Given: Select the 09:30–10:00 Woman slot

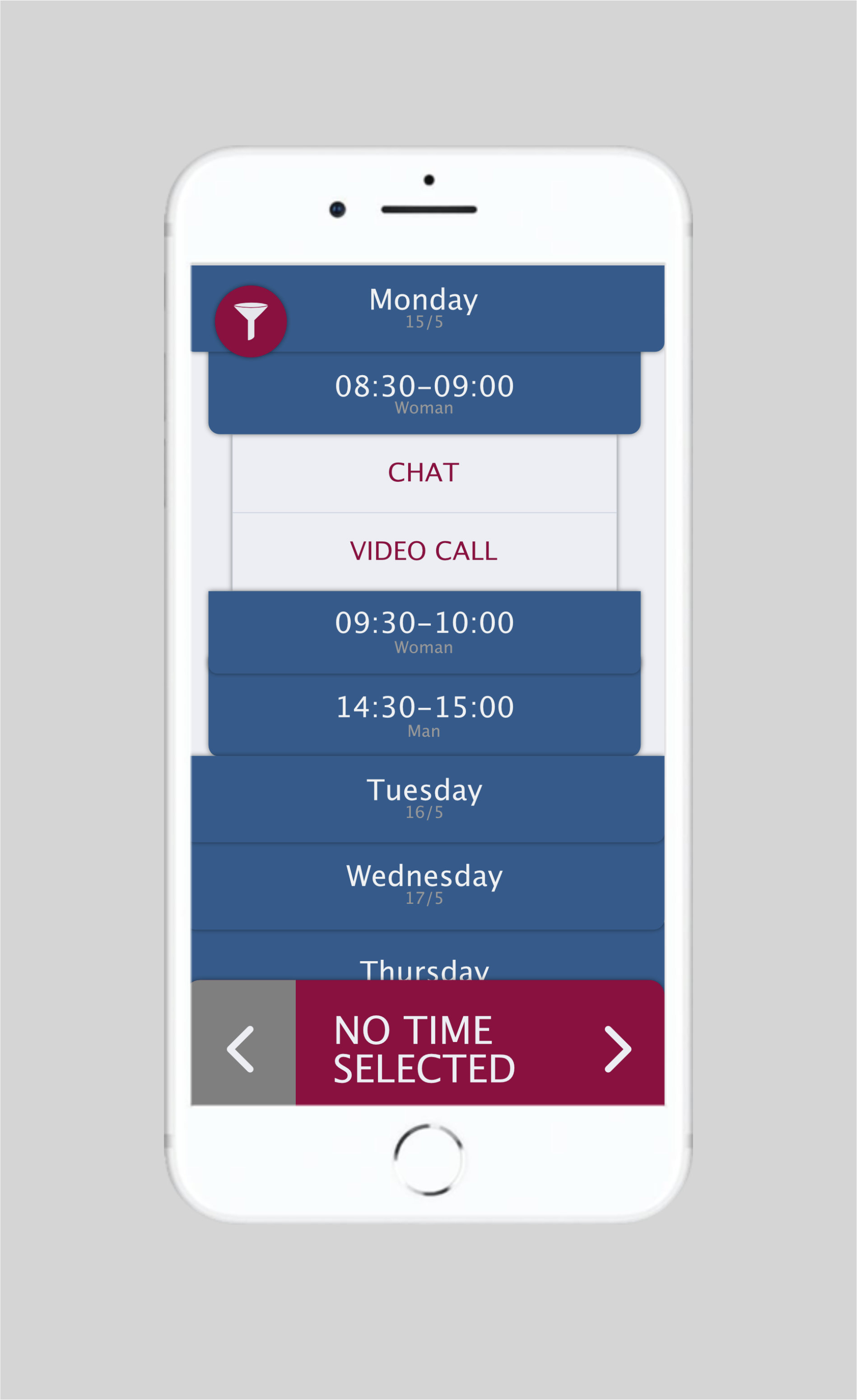Looking at the screenshot, I should click(x=424, y=632).
